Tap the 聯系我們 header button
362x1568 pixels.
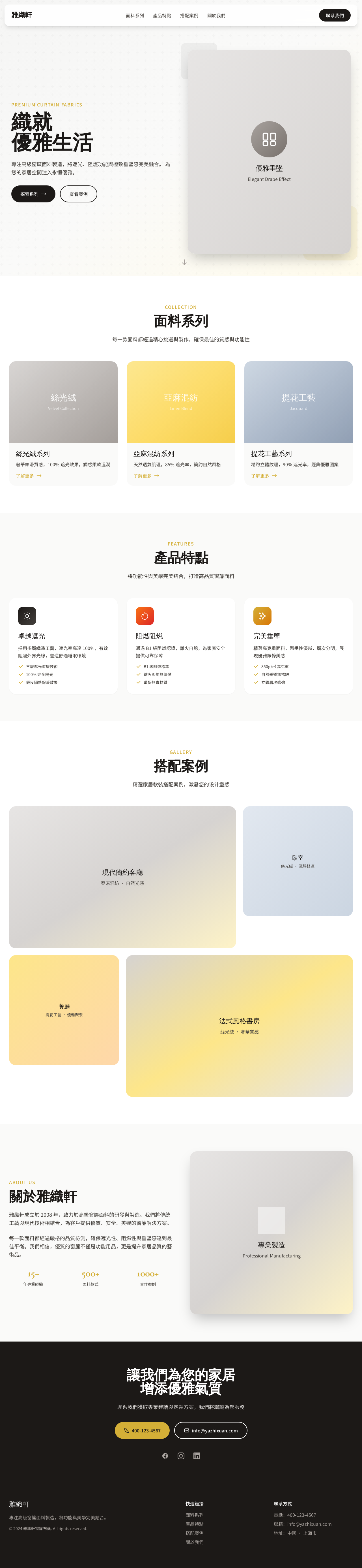(x=335, y=16)
